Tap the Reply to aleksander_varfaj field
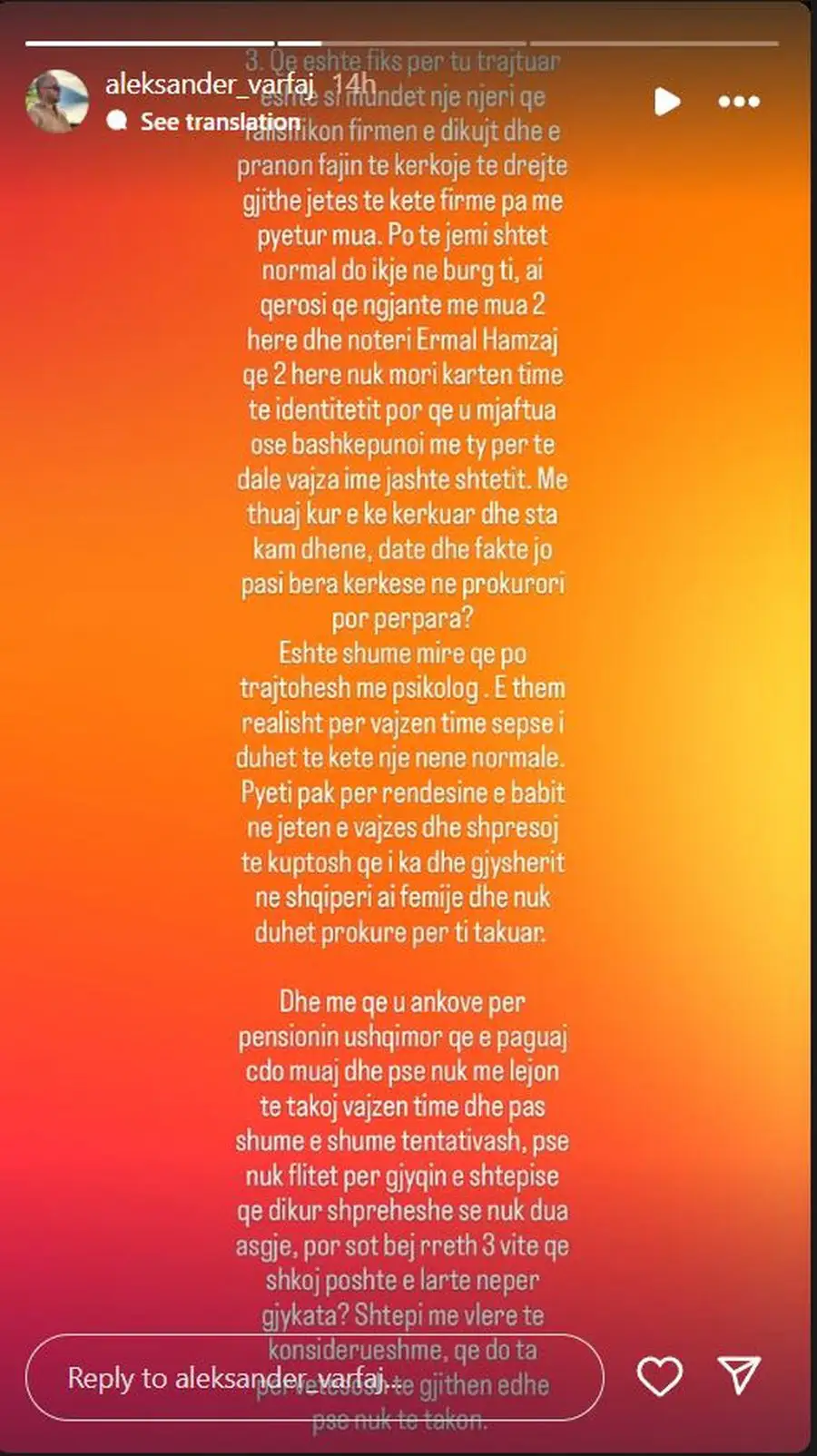This screenshot has width=817, height=1456. pos(313,1377)
